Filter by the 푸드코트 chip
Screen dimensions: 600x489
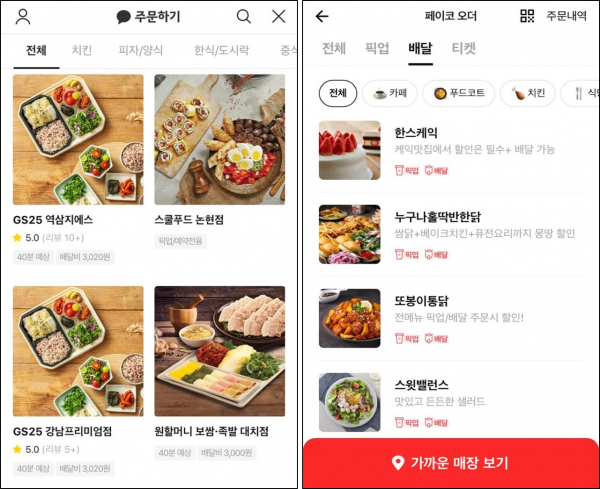pos(459,93)
